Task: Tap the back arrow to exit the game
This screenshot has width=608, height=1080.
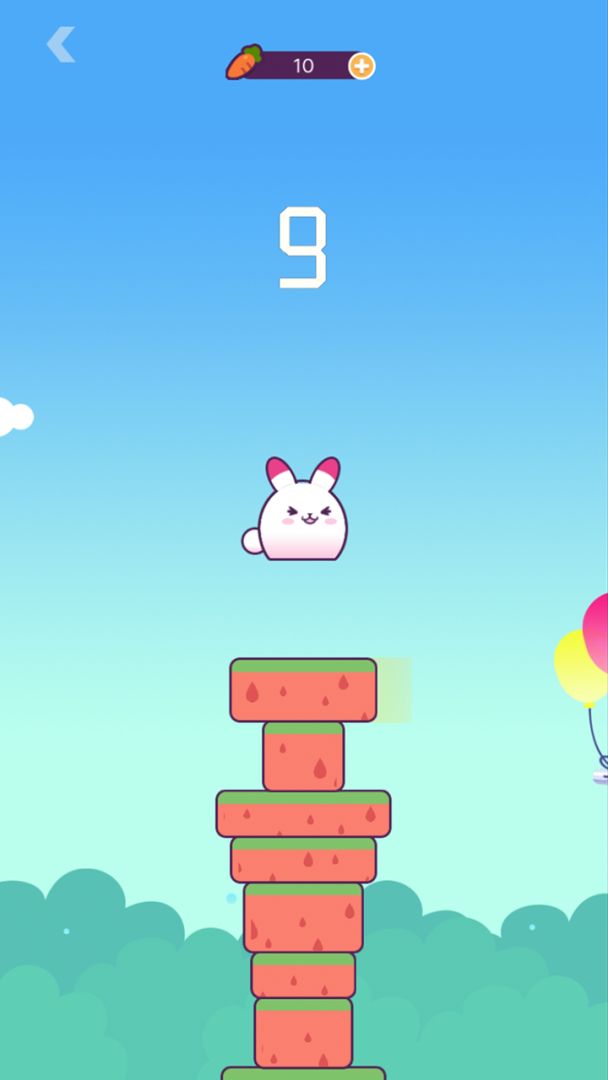Action: coord(61,45)
